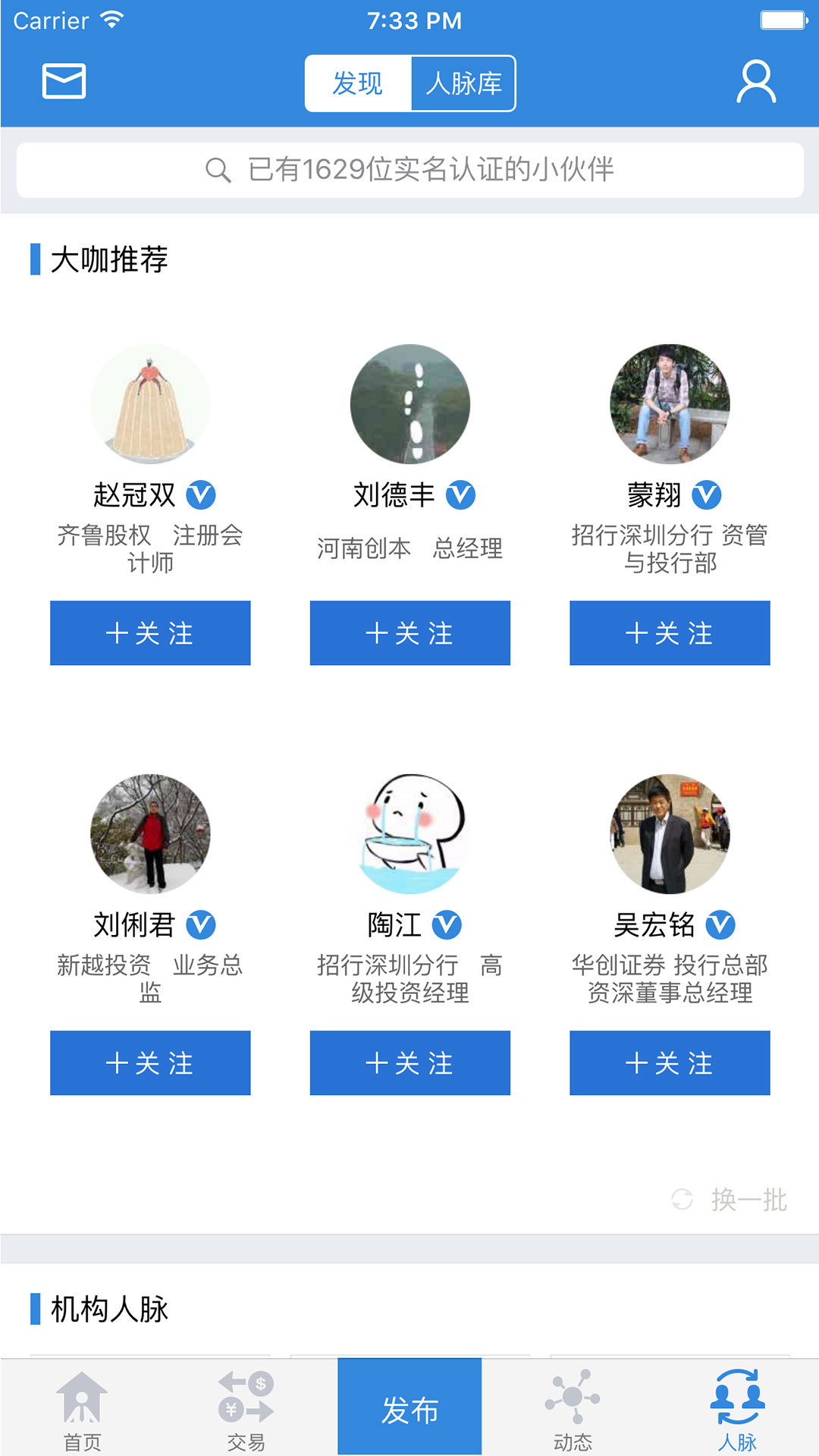Image resolution: width=819 pixels, height=1456 pixels.
Task: Click 赵冠双's verification badge
Action: (201, 495)
